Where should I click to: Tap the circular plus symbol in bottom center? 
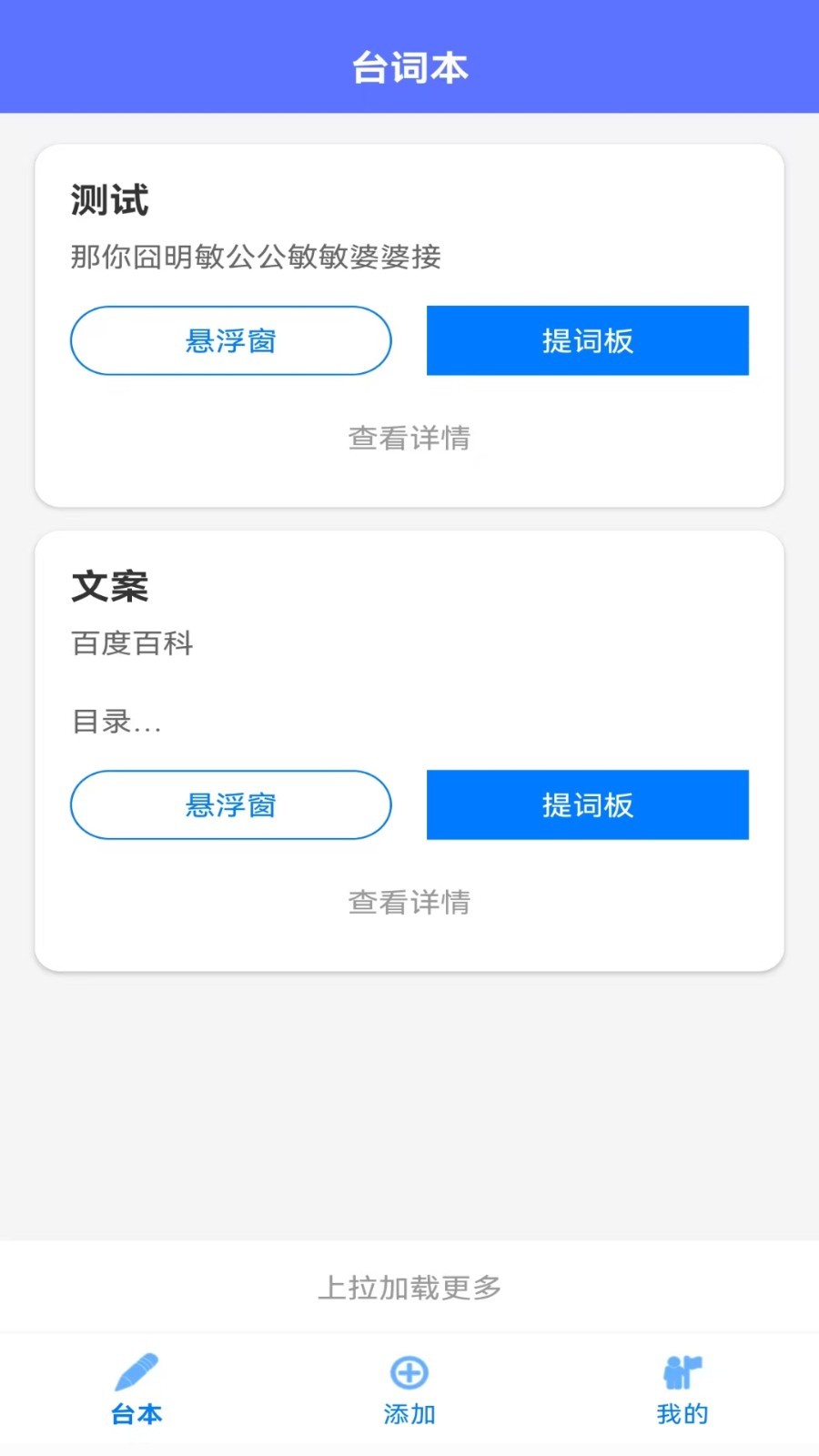tap(409, 1372)
